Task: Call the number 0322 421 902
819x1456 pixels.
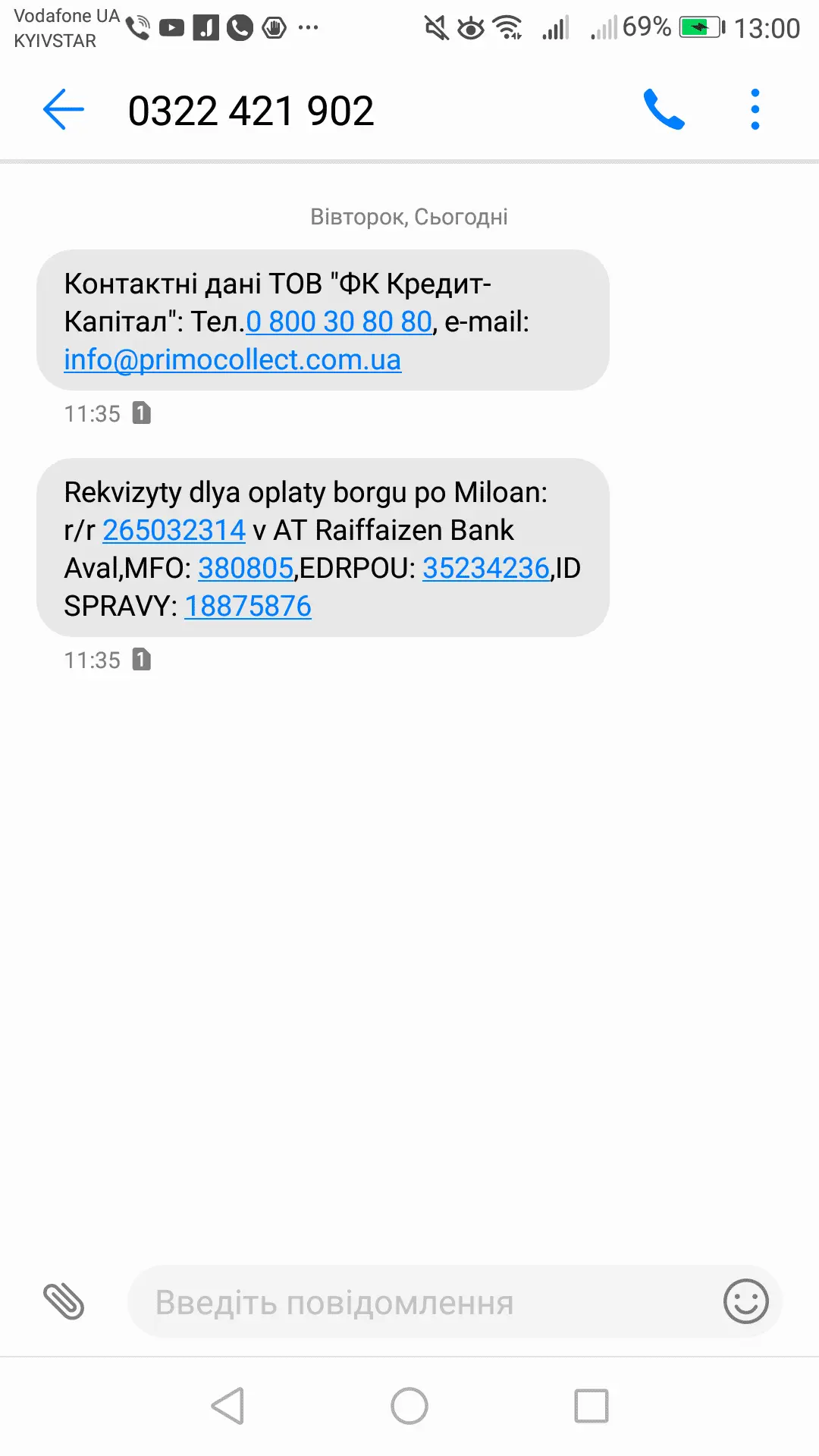Action: click(664, 110)
